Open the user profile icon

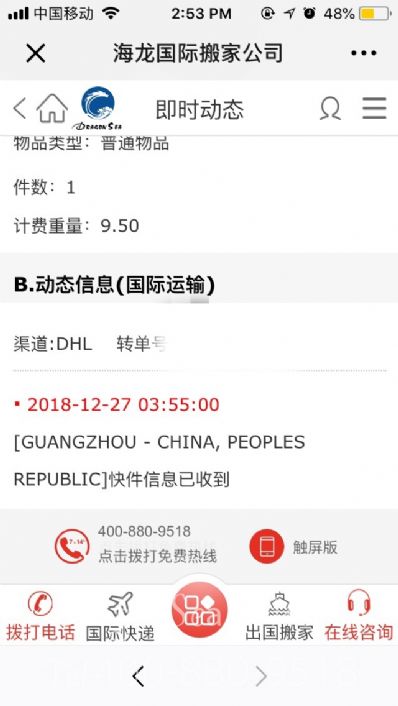(x=330, y=109)
